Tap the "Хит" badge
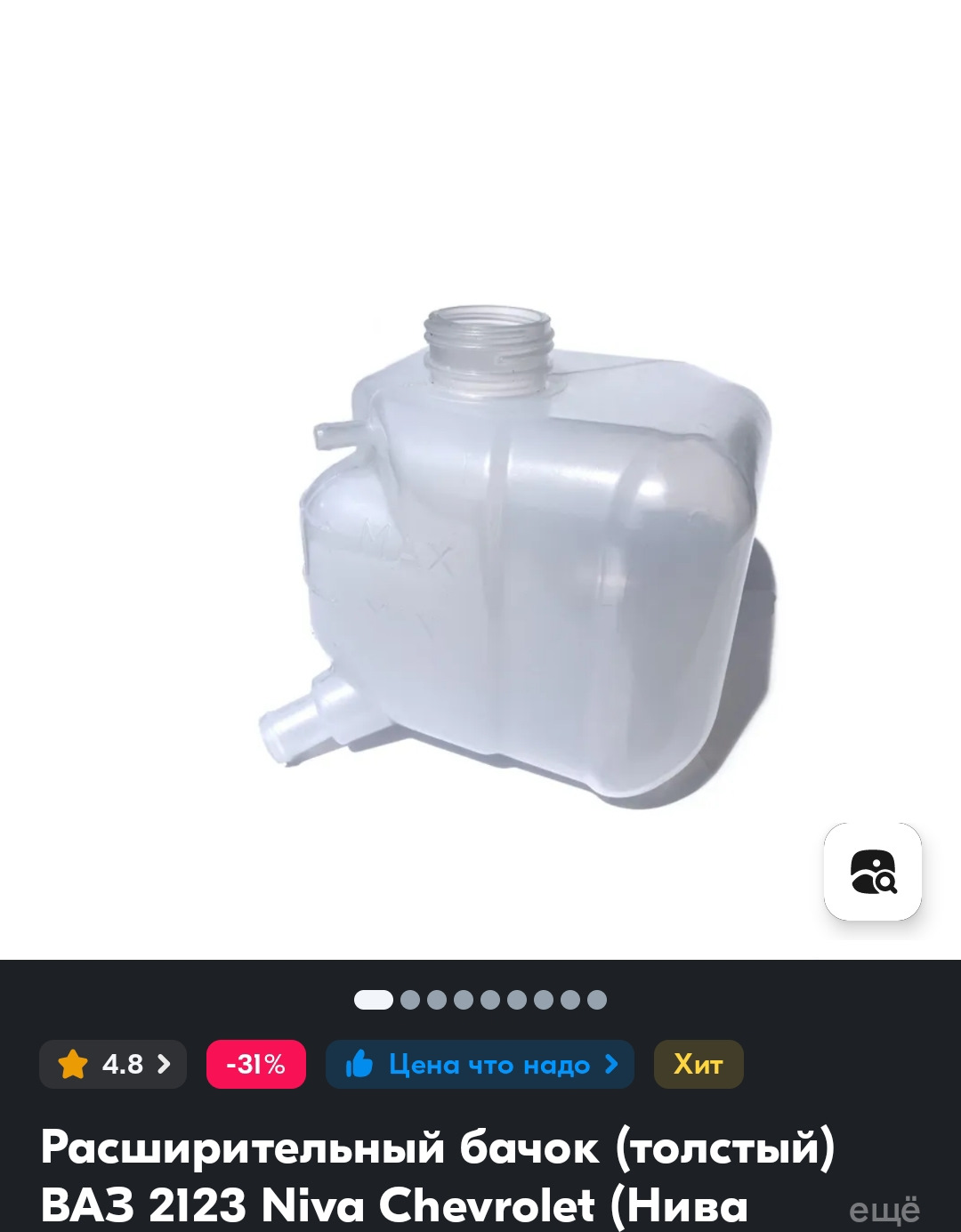 [699, 1064]
